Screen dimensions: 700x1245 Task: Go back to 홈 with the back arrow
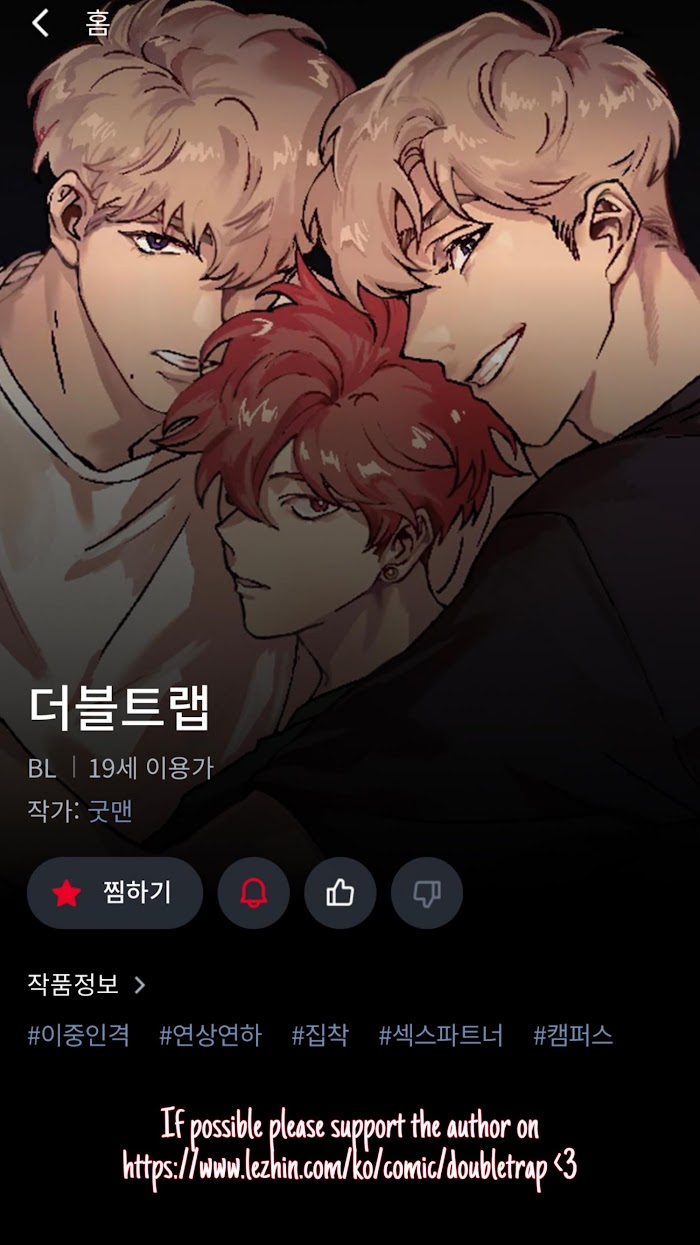coord(41,23)
